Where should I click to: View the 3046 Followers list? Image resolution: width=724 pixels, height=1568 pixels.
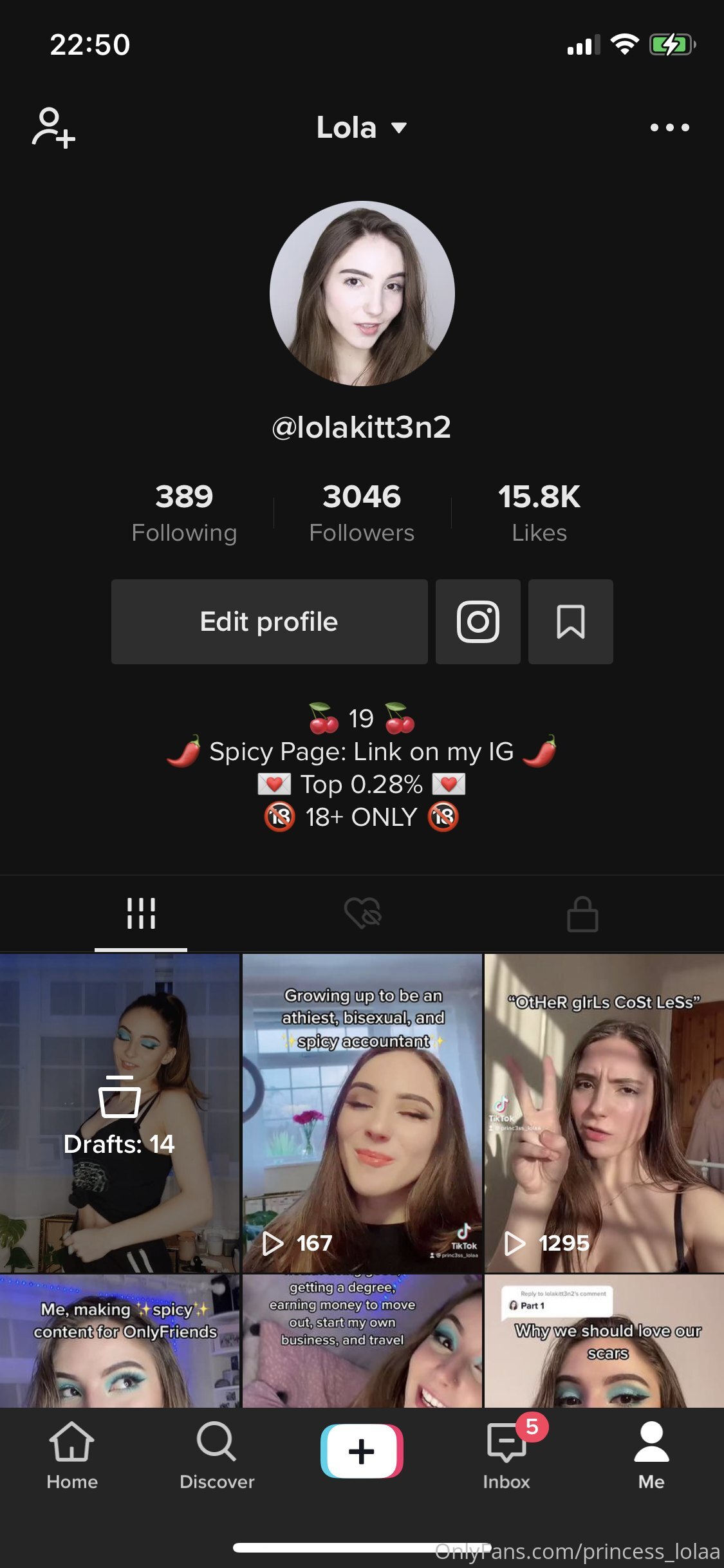coord(362,513)
